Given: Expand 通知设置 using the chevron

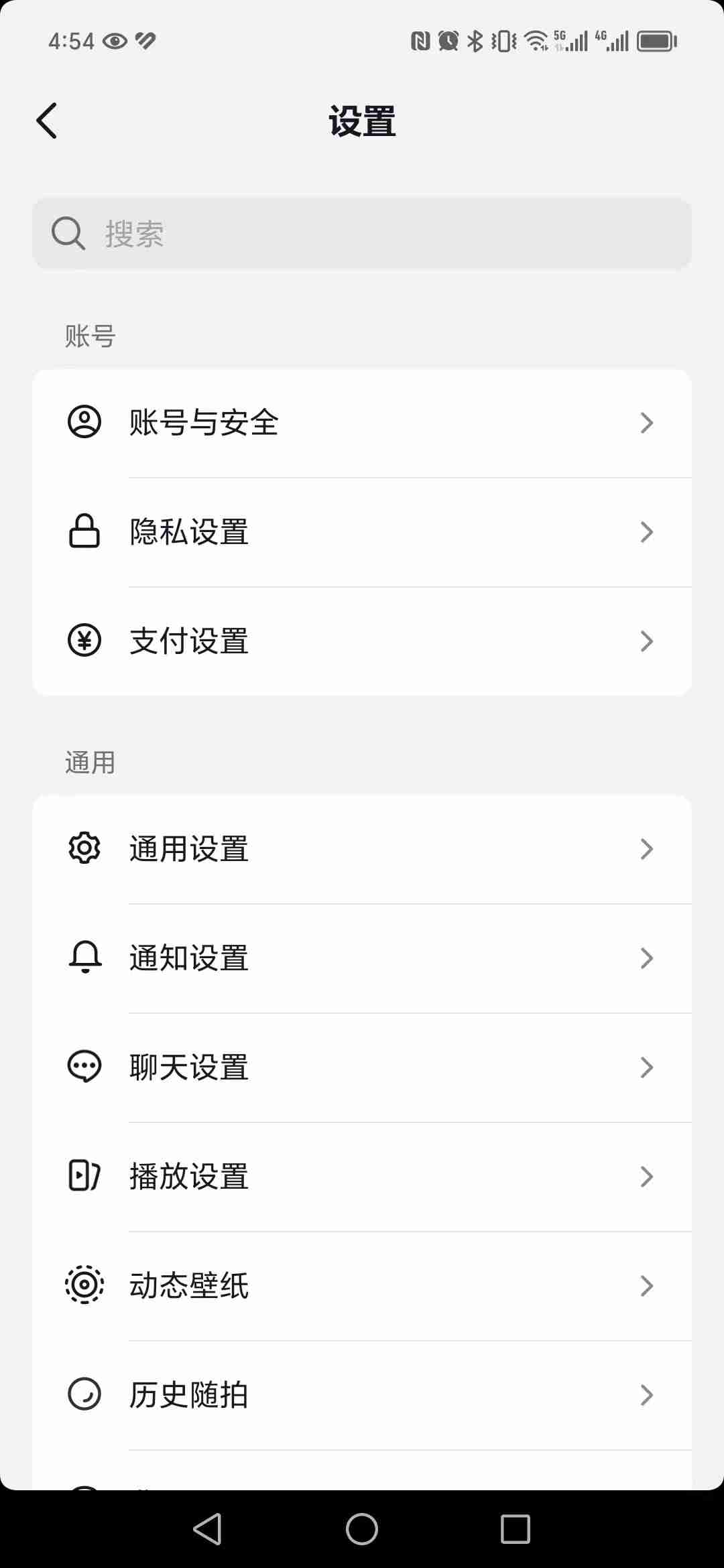Looking at the screenshot, I should [646, 958].
